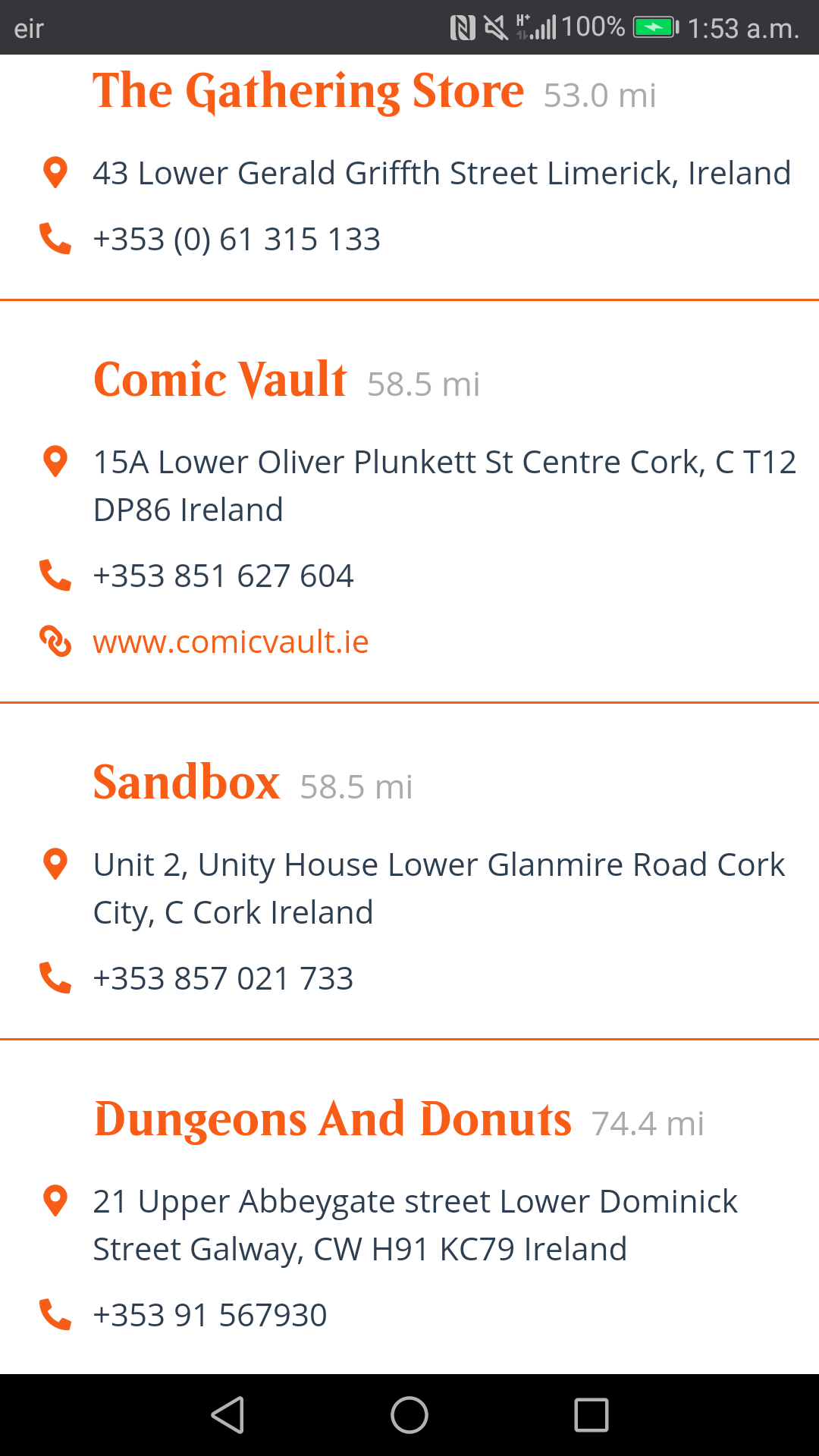819x1456 pixels.
Task: Open the Dungeons And Donuts listing
Action: click(332, 1119)
